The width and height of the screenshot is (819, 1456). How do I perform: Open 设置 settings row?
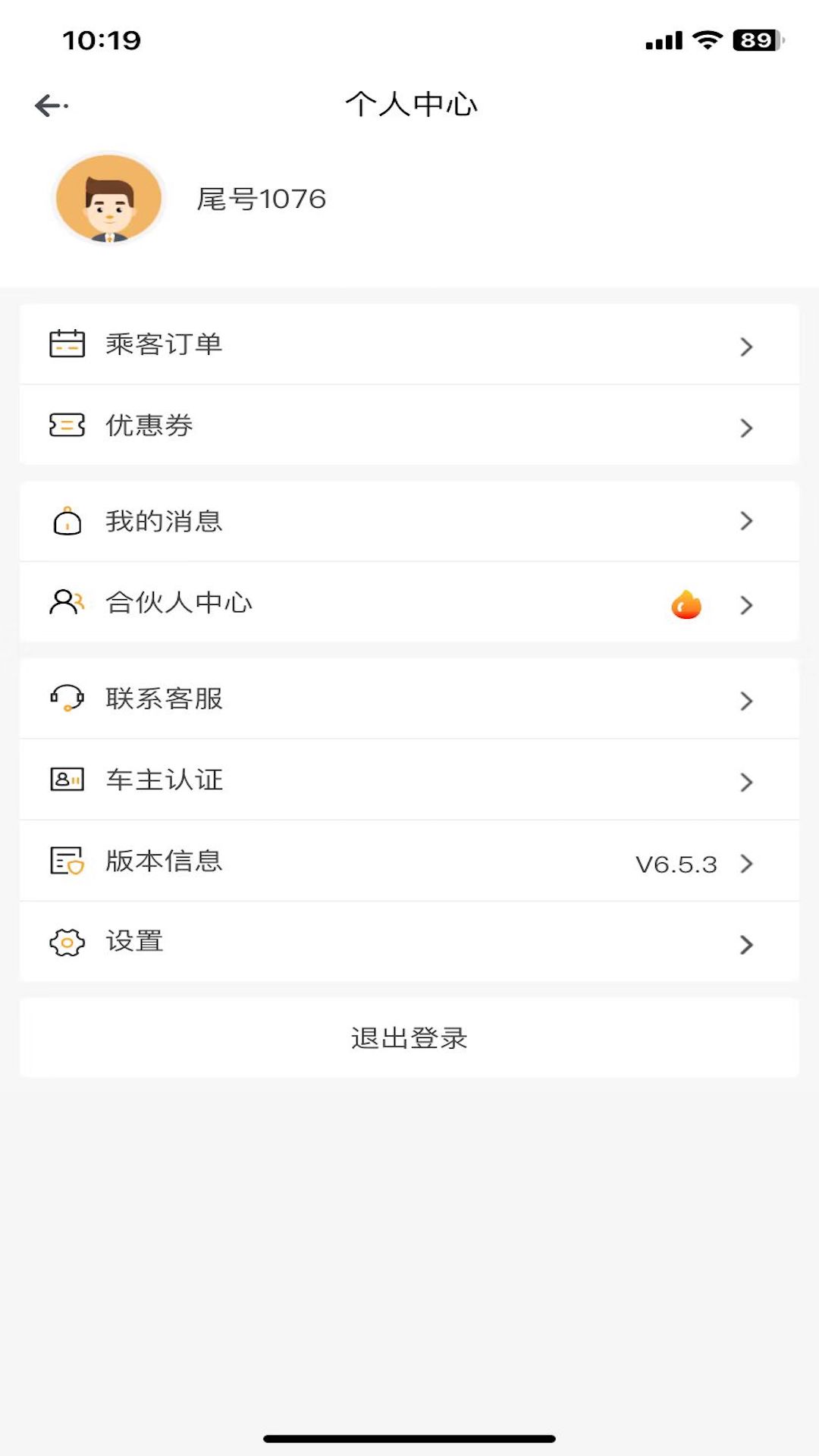click(409, 942)
